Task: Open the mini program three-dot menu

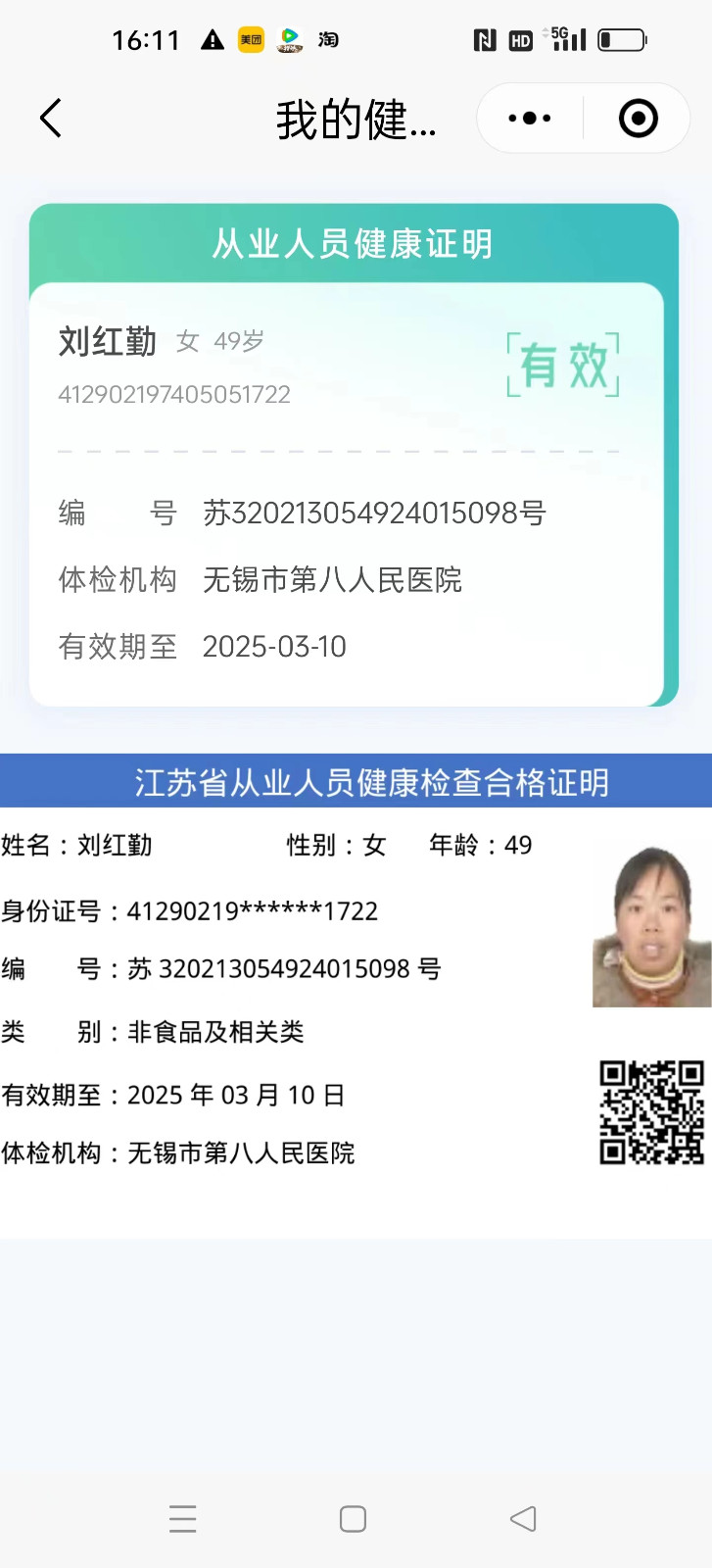Action: click(530, 119)
